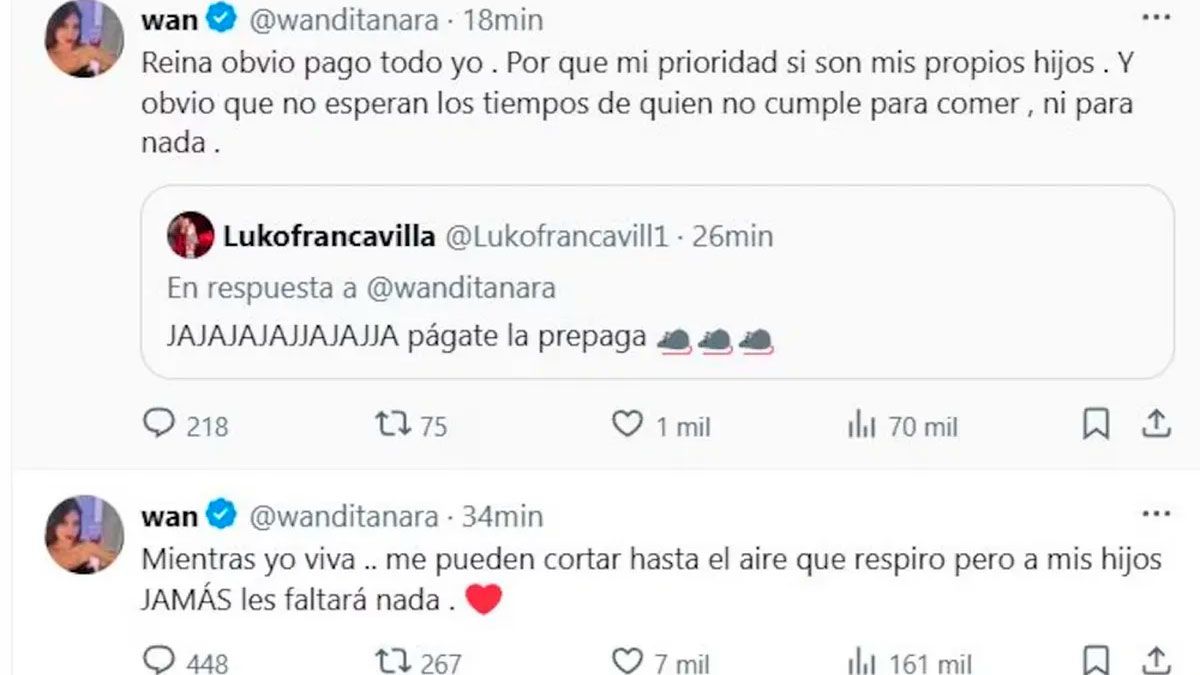Open overflow menu on the 34min tweet
Screen dimensions: 1200x675
(x=1155, y=516)
